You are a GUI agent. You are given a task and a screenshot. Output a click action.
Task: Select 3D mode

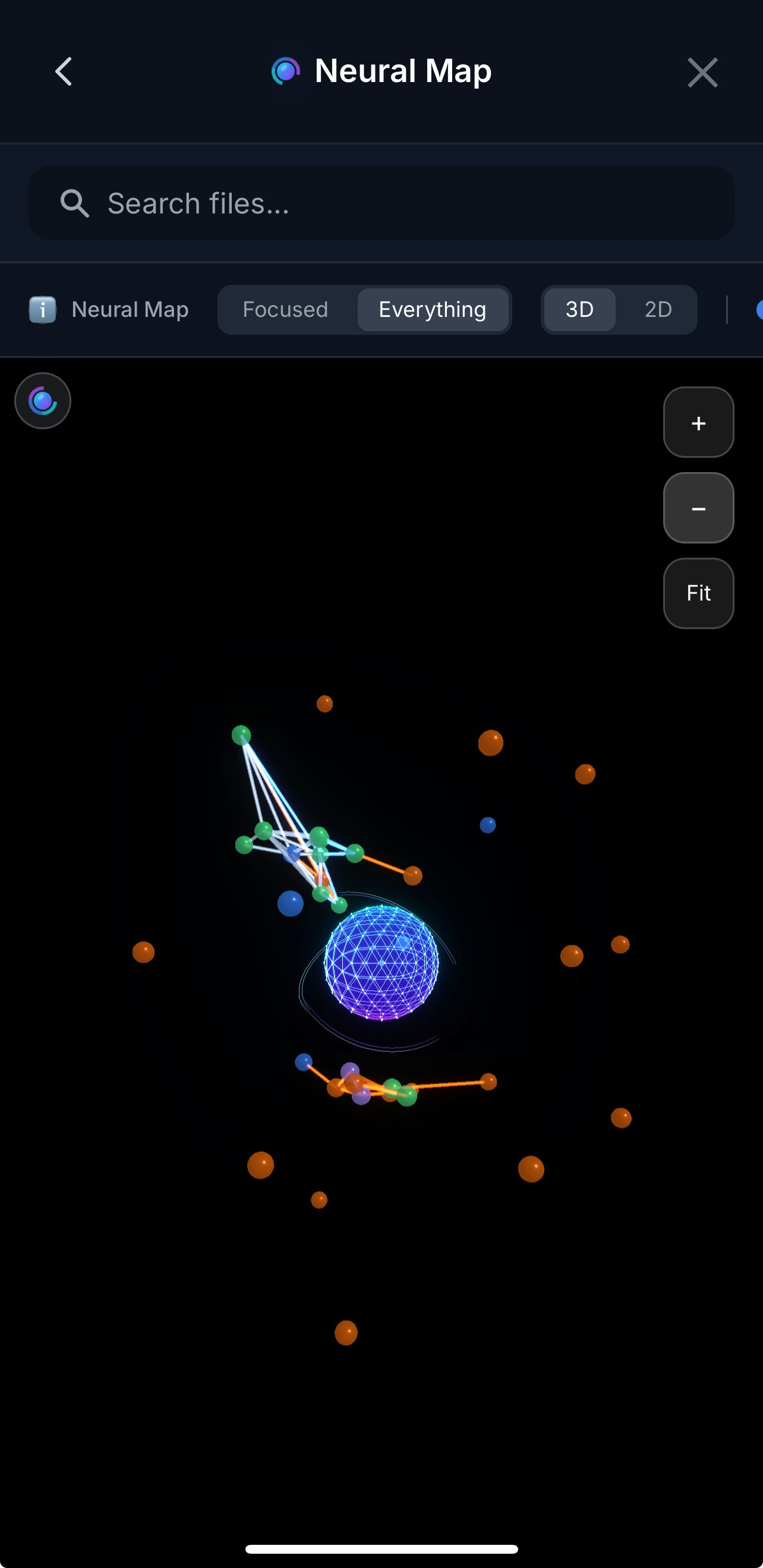click(579, 309)
